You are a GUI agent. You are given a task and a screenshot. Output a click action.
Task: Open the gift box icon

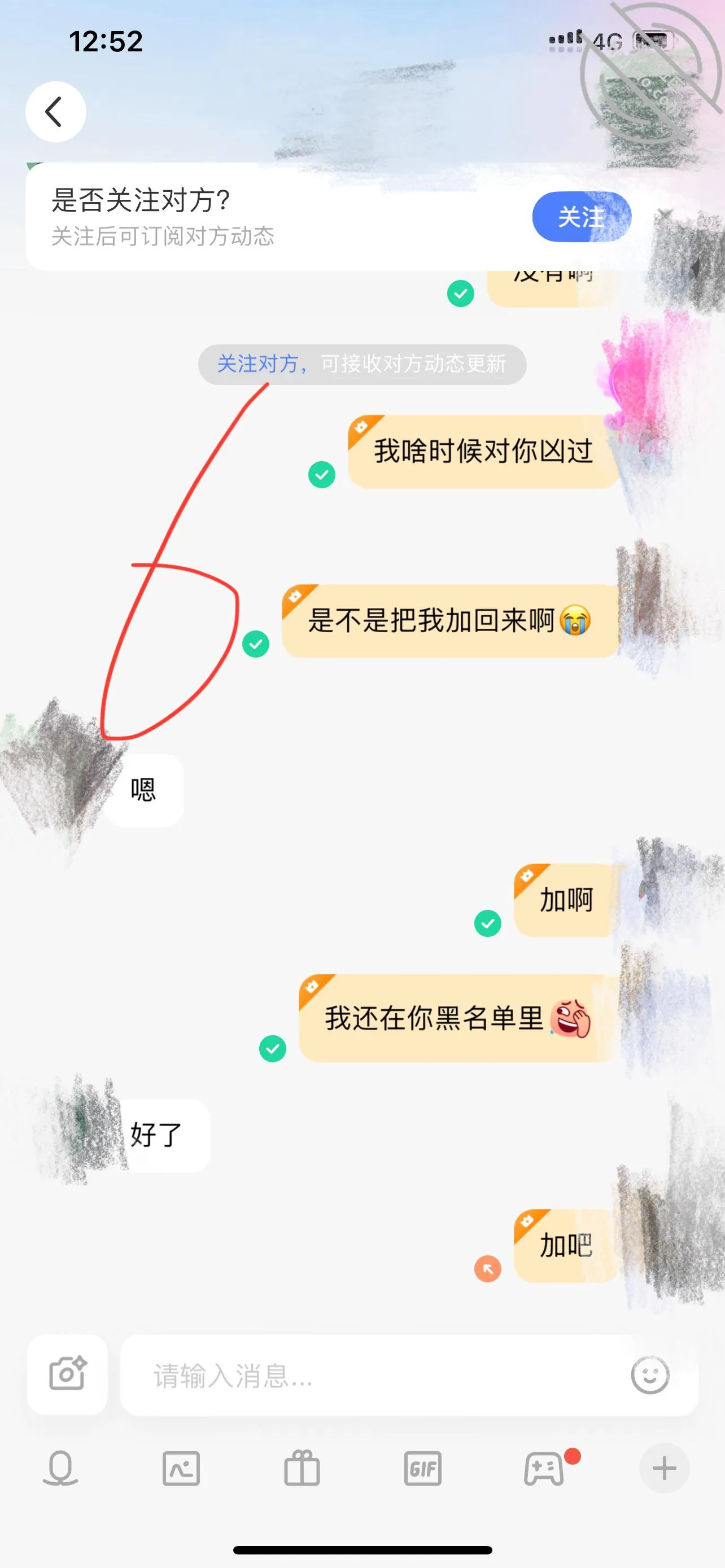[302, 1468]
